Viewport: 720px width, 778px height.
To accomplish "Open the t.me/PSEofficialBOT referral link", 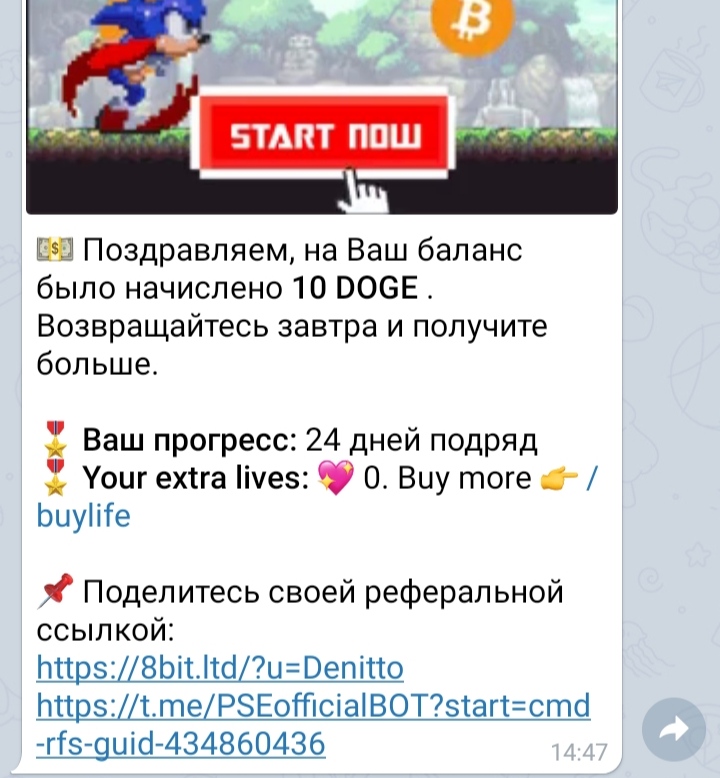I will (312, 707).
